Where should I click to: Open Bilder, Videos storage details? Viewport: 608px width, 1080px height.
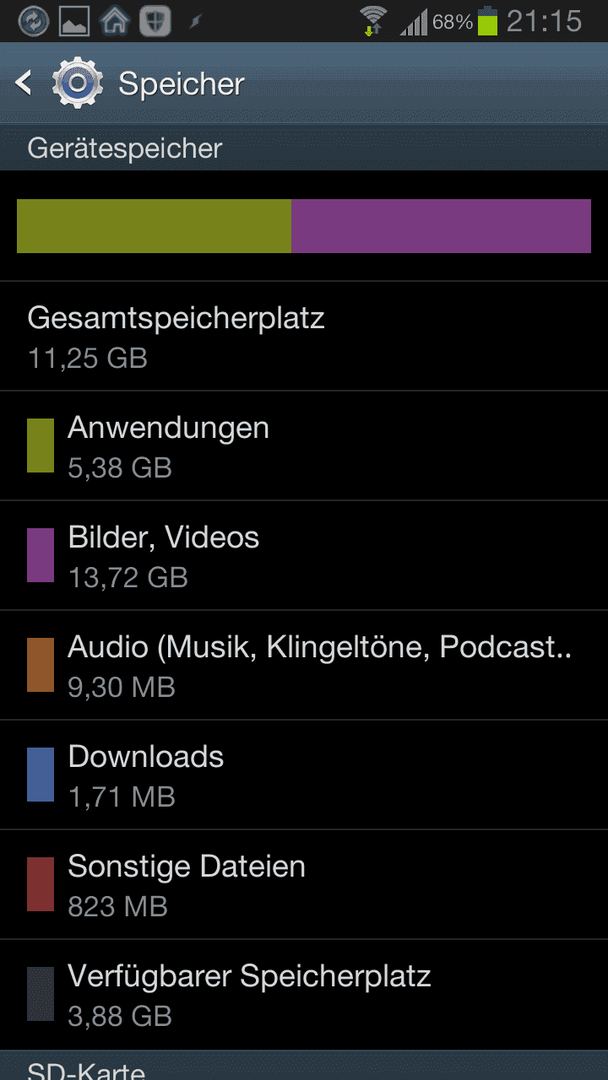304,555
